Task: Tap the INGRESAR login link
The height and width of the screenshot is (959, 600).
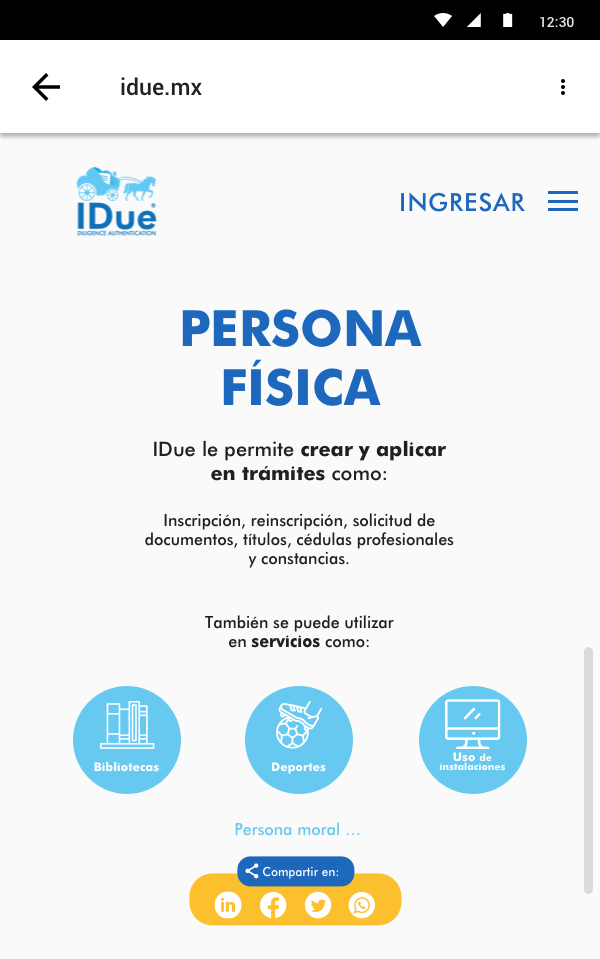Action: tap(461, 202)
